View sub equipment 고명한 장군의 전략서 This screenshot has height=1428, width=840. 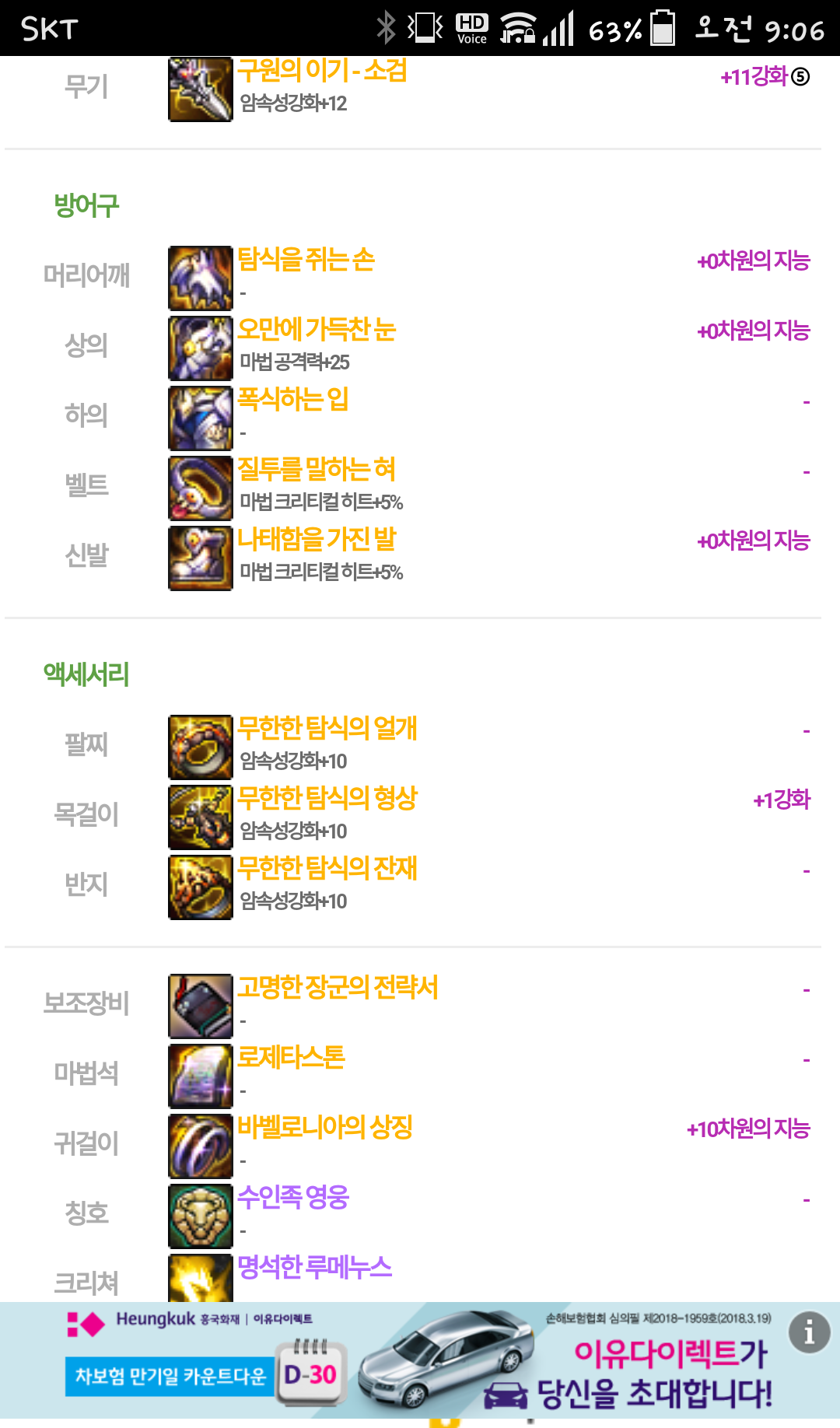pos(338,988)
